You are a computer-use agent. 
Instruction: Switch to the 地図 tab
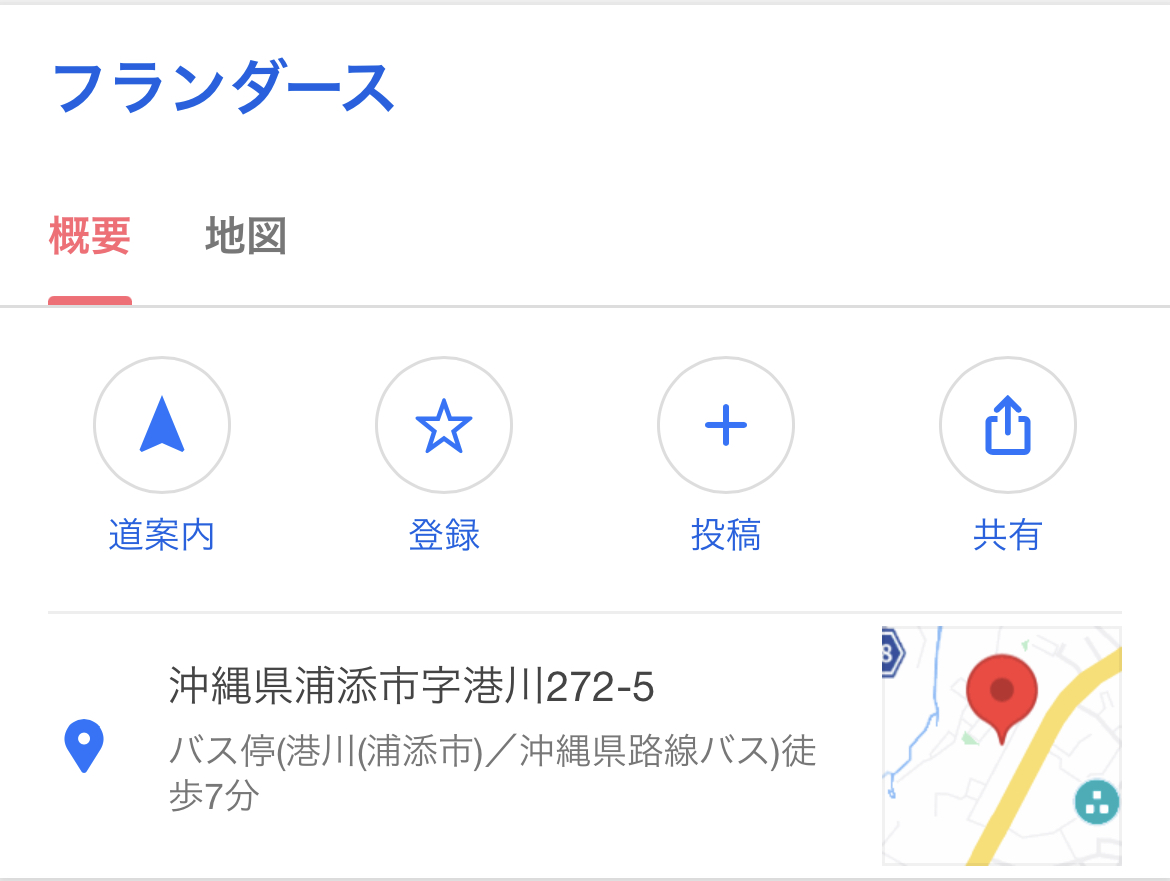(246, 237)
